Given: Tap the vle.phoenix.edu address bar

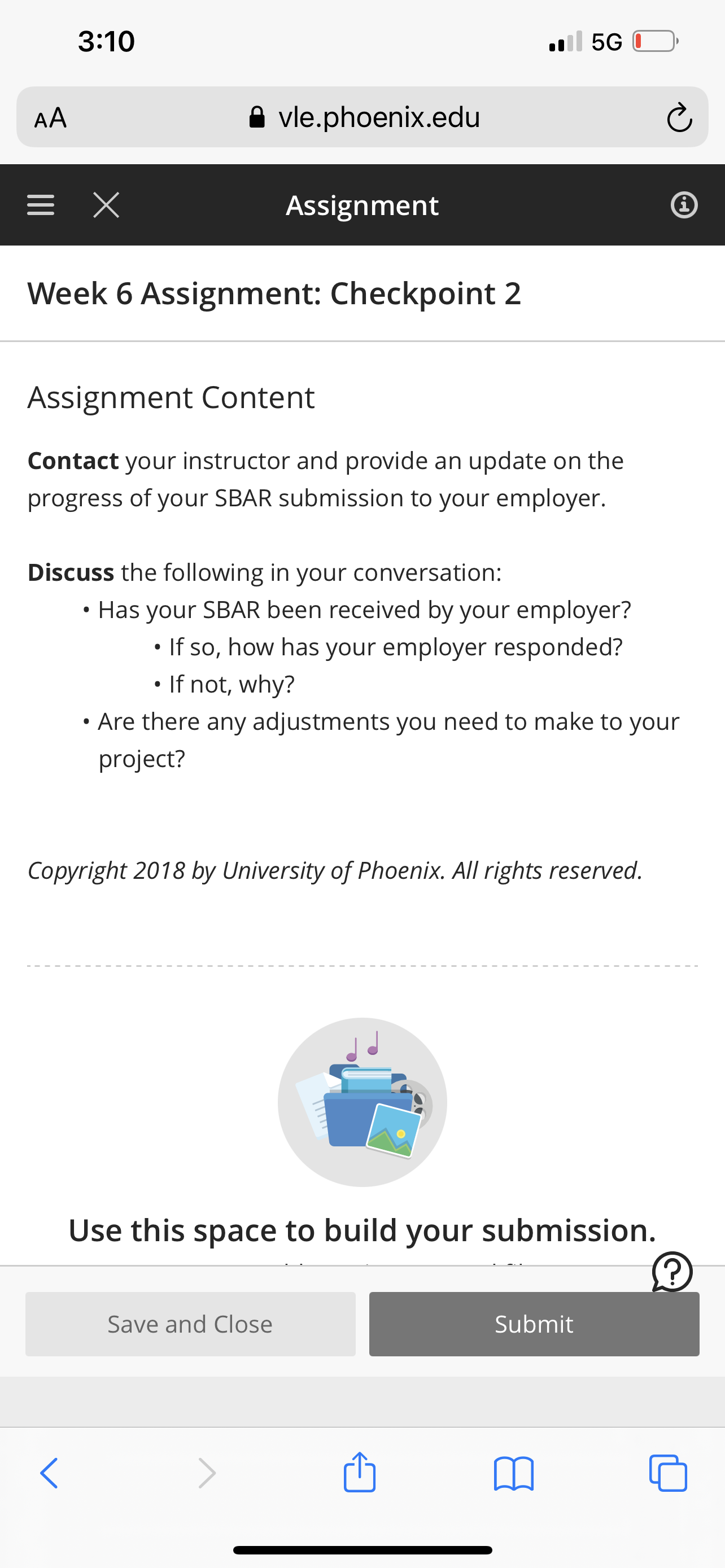Looking at the screenshot, I should (x=365, y=117).
